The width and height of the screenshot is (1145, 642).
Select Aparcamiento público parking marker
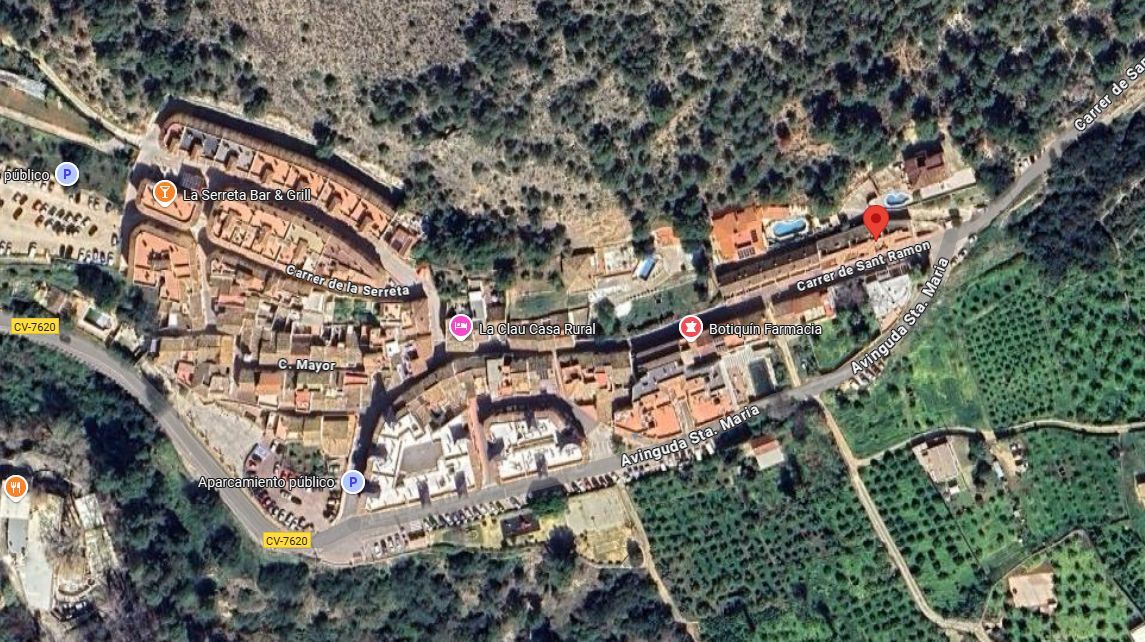pos(352,482)
